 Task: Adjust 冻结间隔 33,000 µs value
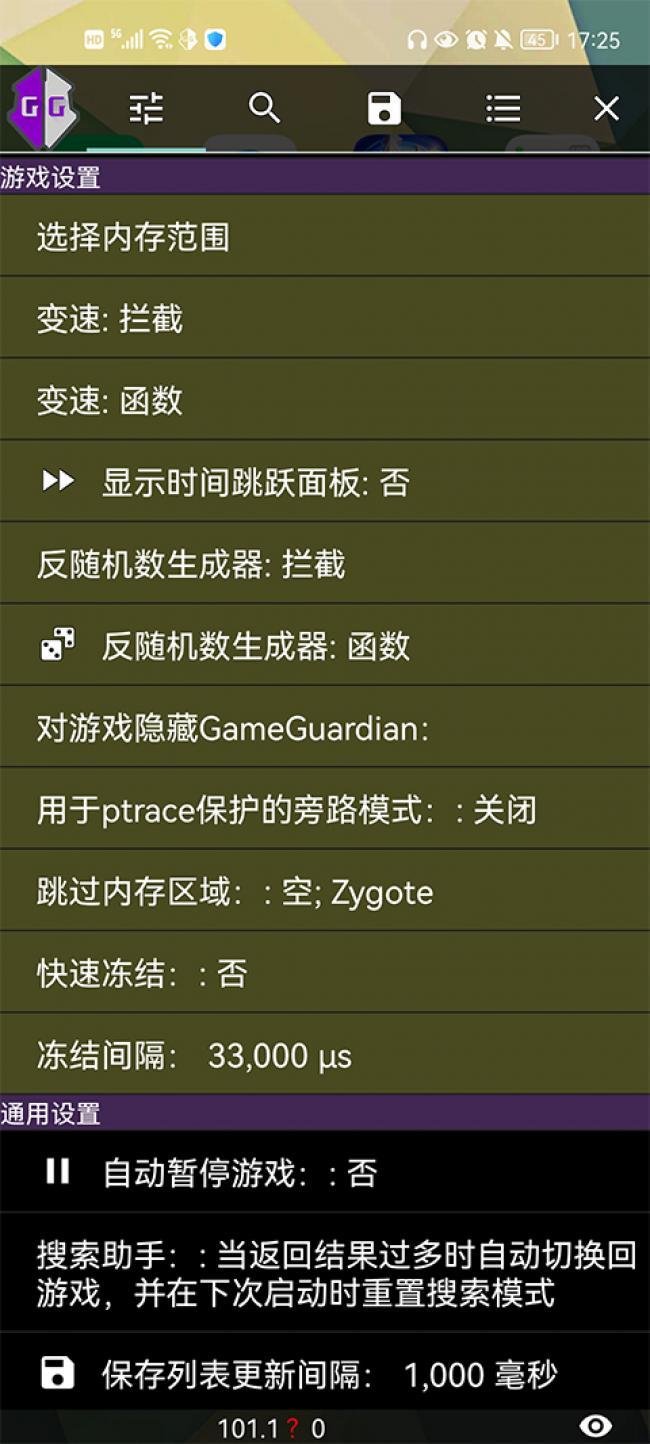coord(325,1056)
